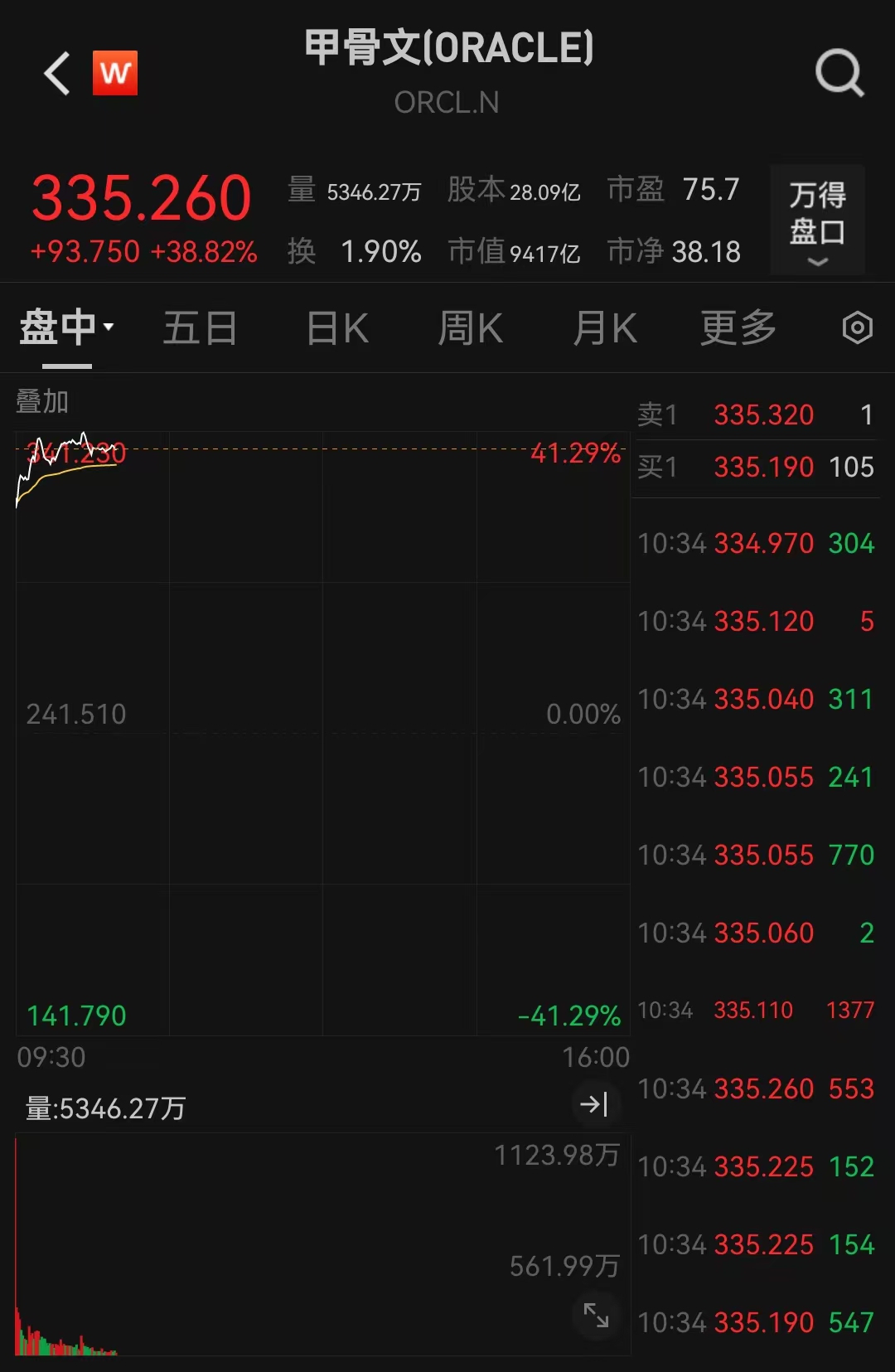
Task: Open the 更多 options menu
Action: [x=737, y=327]
